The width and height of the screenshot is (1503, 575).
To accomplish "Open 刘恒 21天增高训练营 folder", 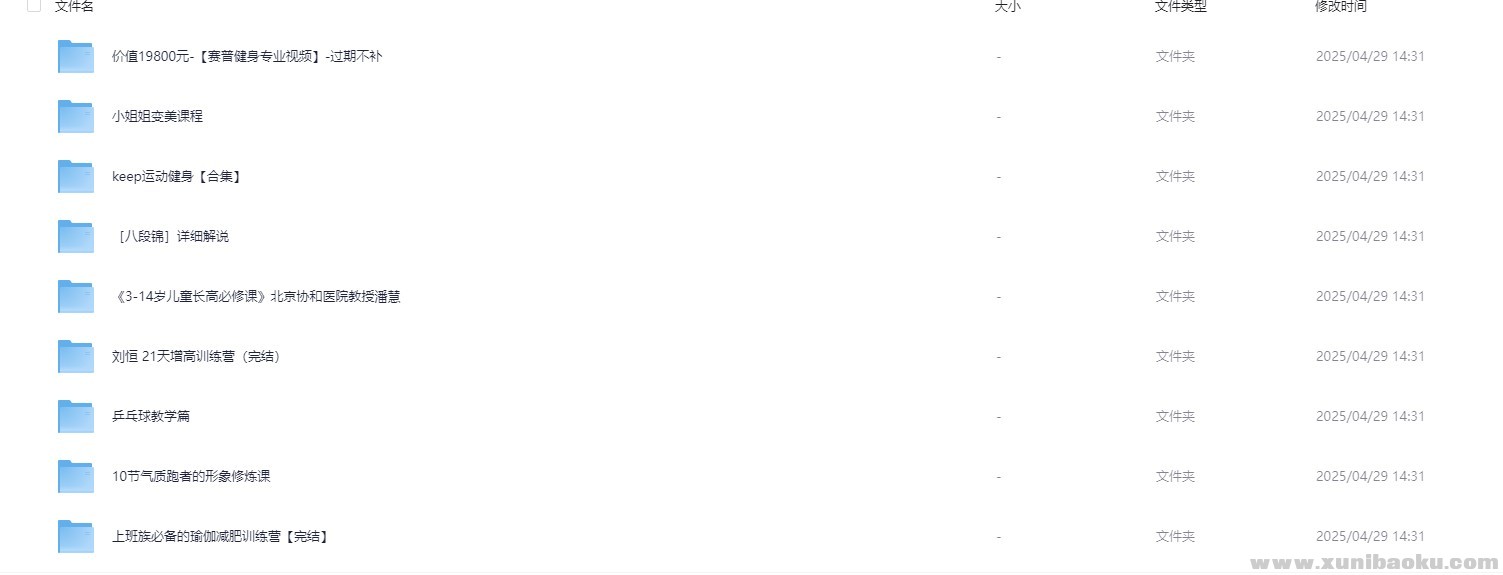I will (x=197, y=357).
